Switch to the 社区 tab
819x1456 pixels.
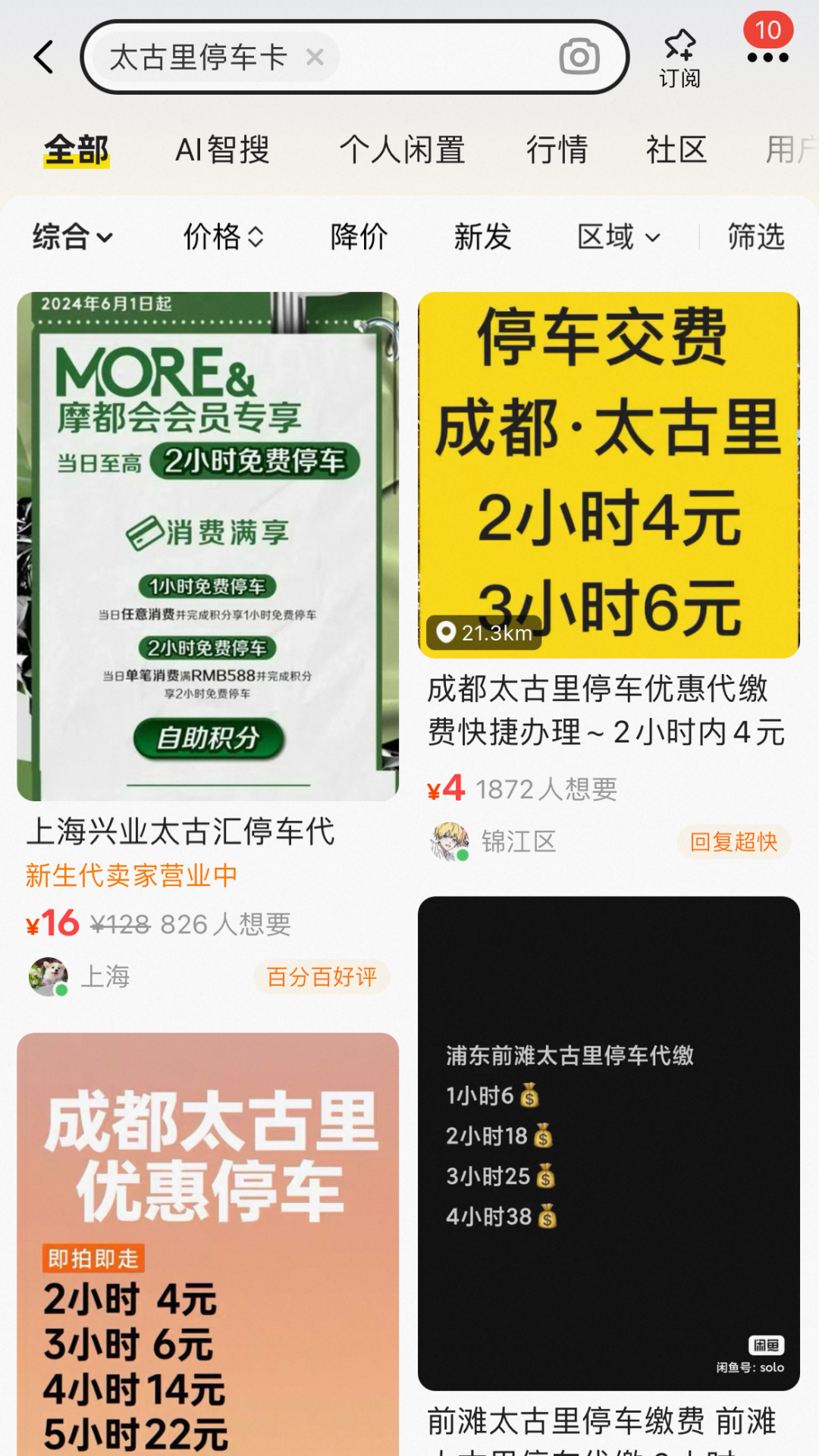point(676,150)
